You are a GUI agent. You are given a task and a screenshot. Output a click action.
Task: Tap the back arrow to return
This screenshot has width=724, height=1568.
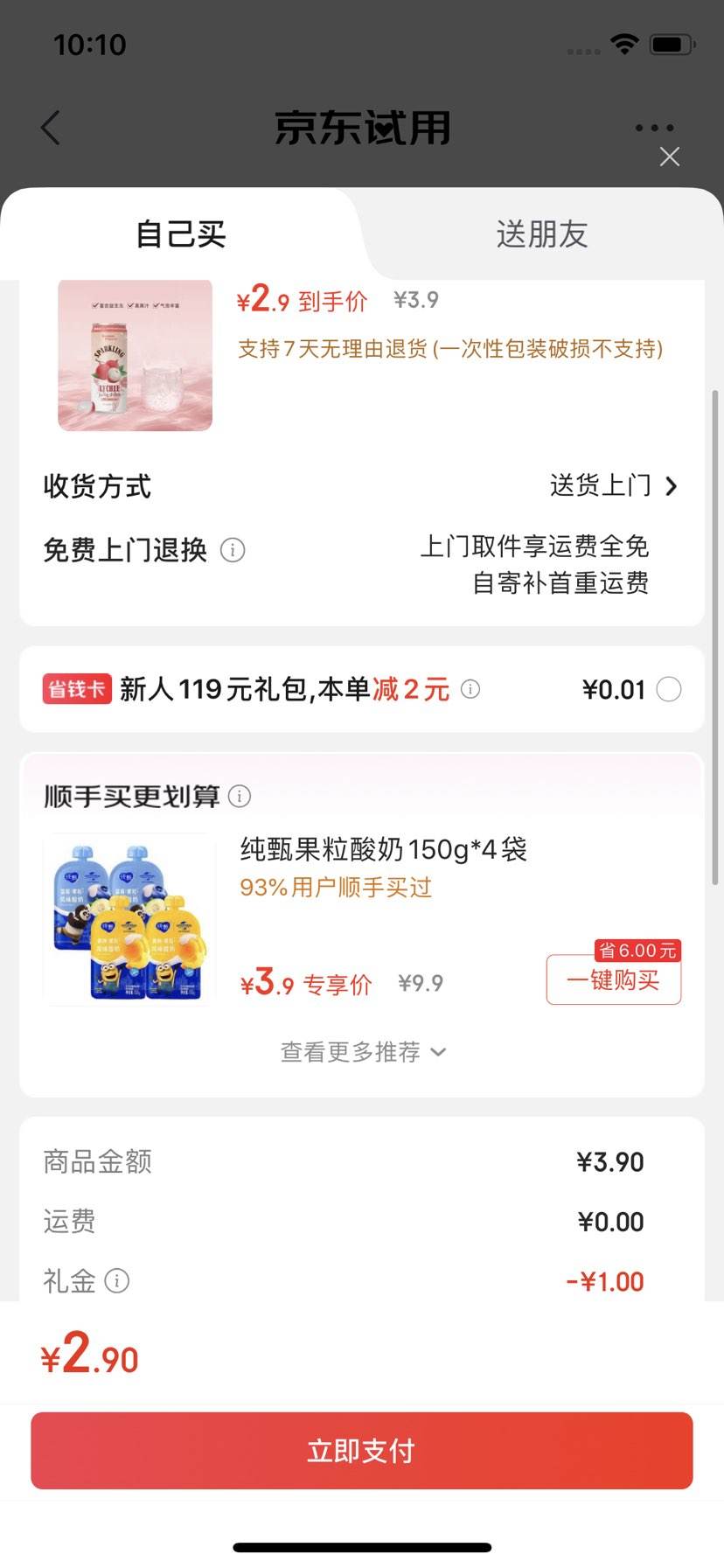[x=50, y=127]
